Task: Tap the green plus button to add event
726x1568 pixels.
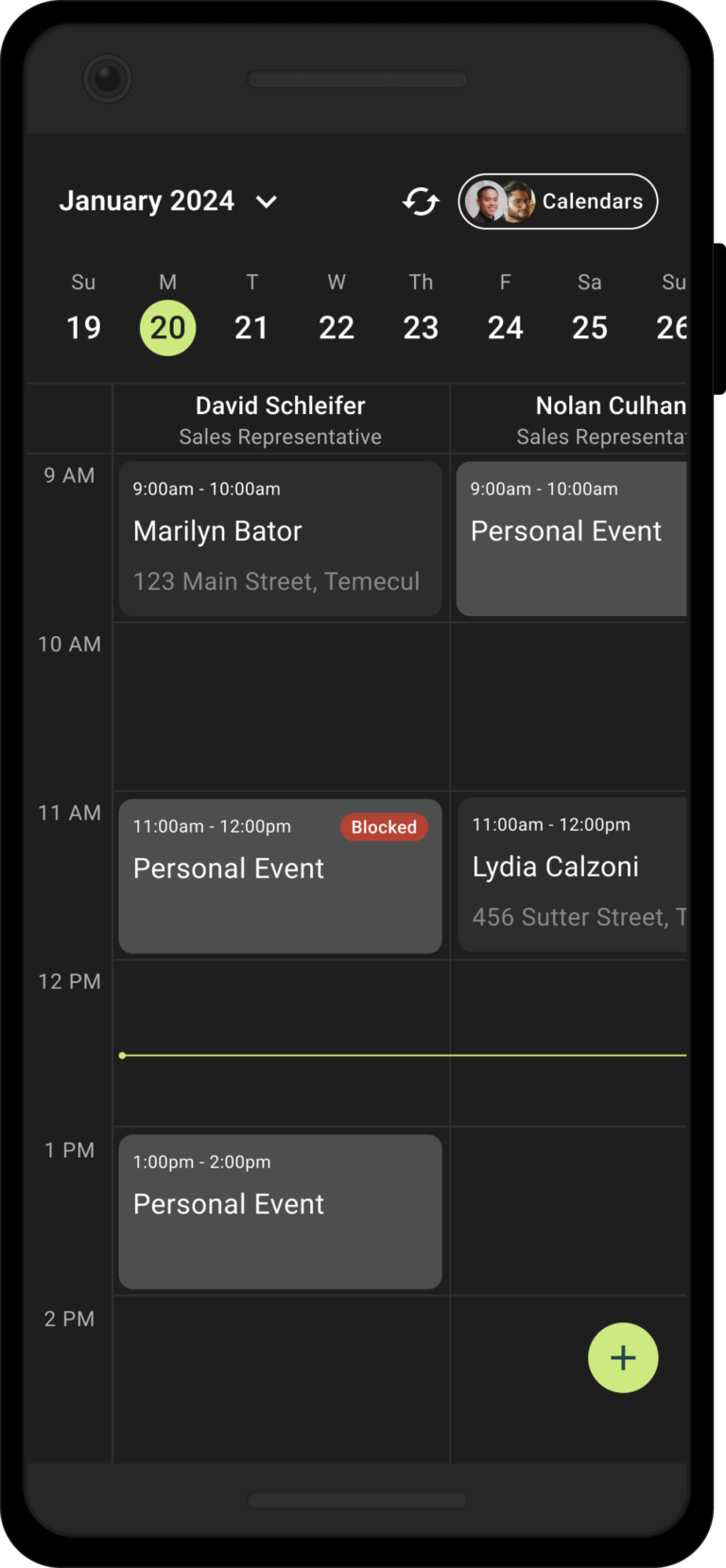Action: coord(623,1358)
